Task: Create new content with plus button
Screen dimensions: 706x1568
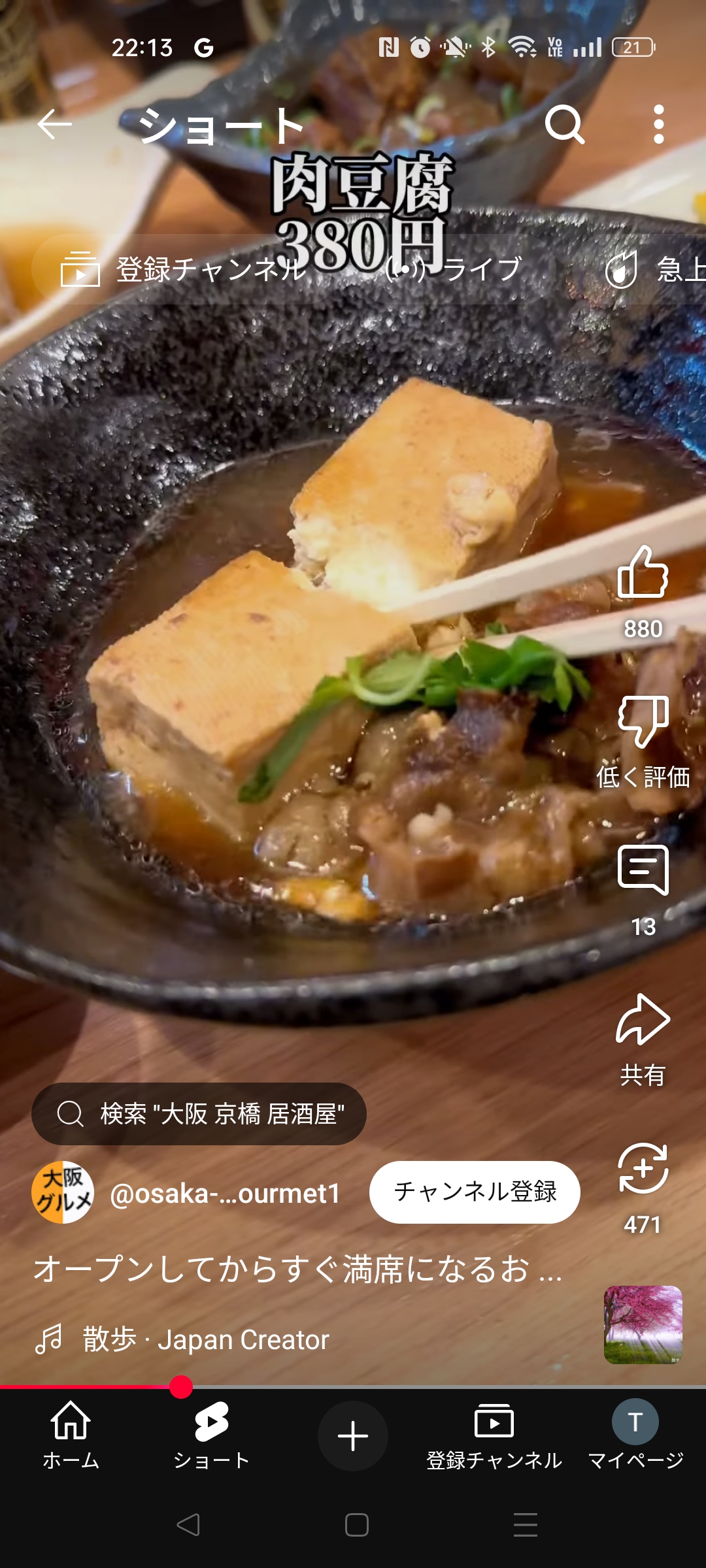Action: tap(353, 1436)
